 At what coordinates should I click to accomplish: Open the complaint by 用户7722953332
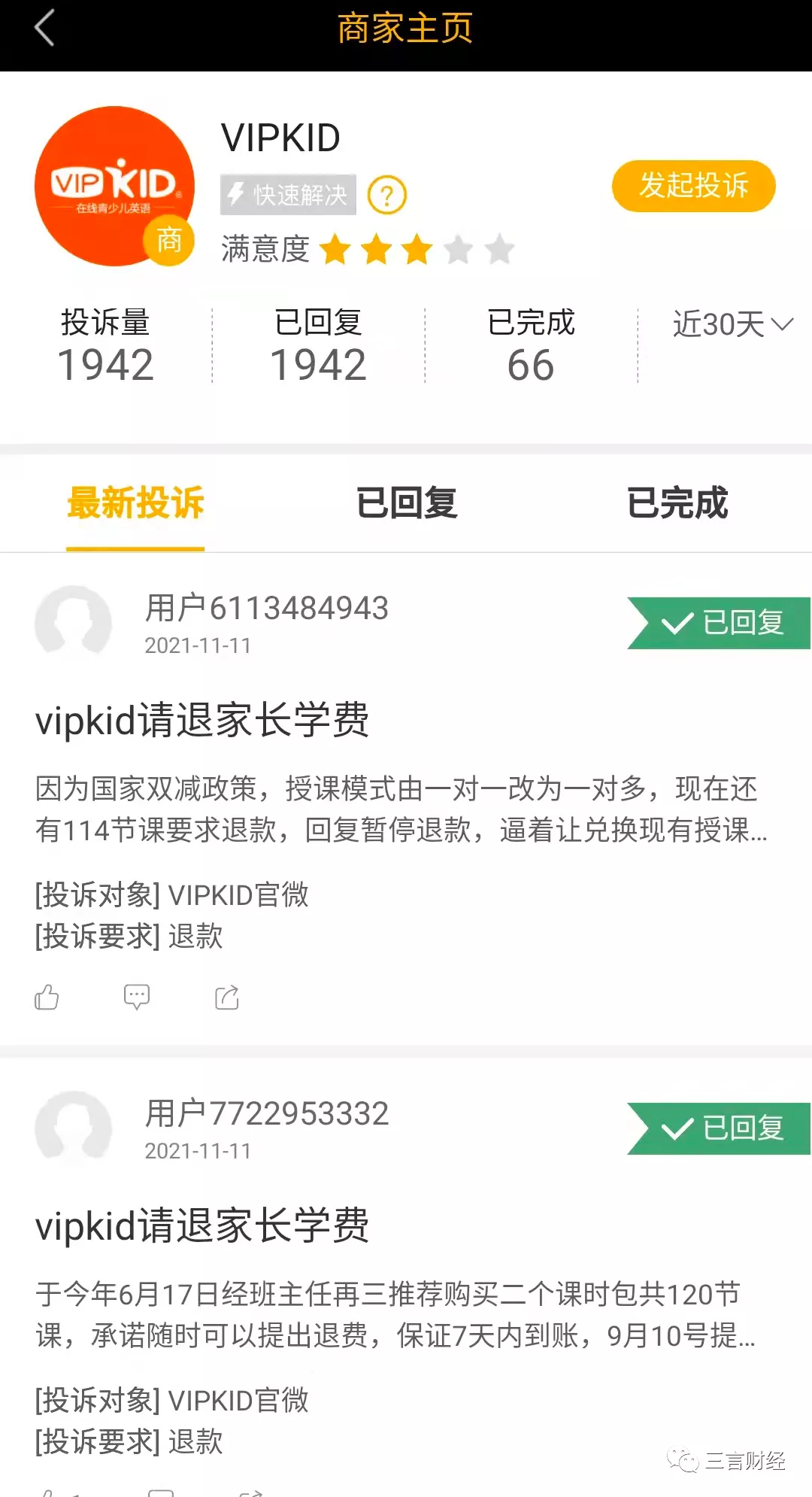(203, 1225)
